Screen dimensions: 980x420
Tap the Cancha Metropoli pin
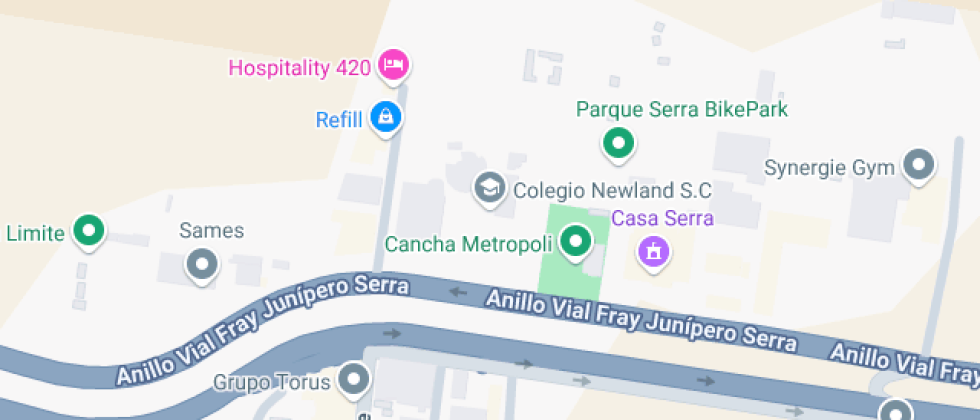pyautogui.click(x=575, y=241)
